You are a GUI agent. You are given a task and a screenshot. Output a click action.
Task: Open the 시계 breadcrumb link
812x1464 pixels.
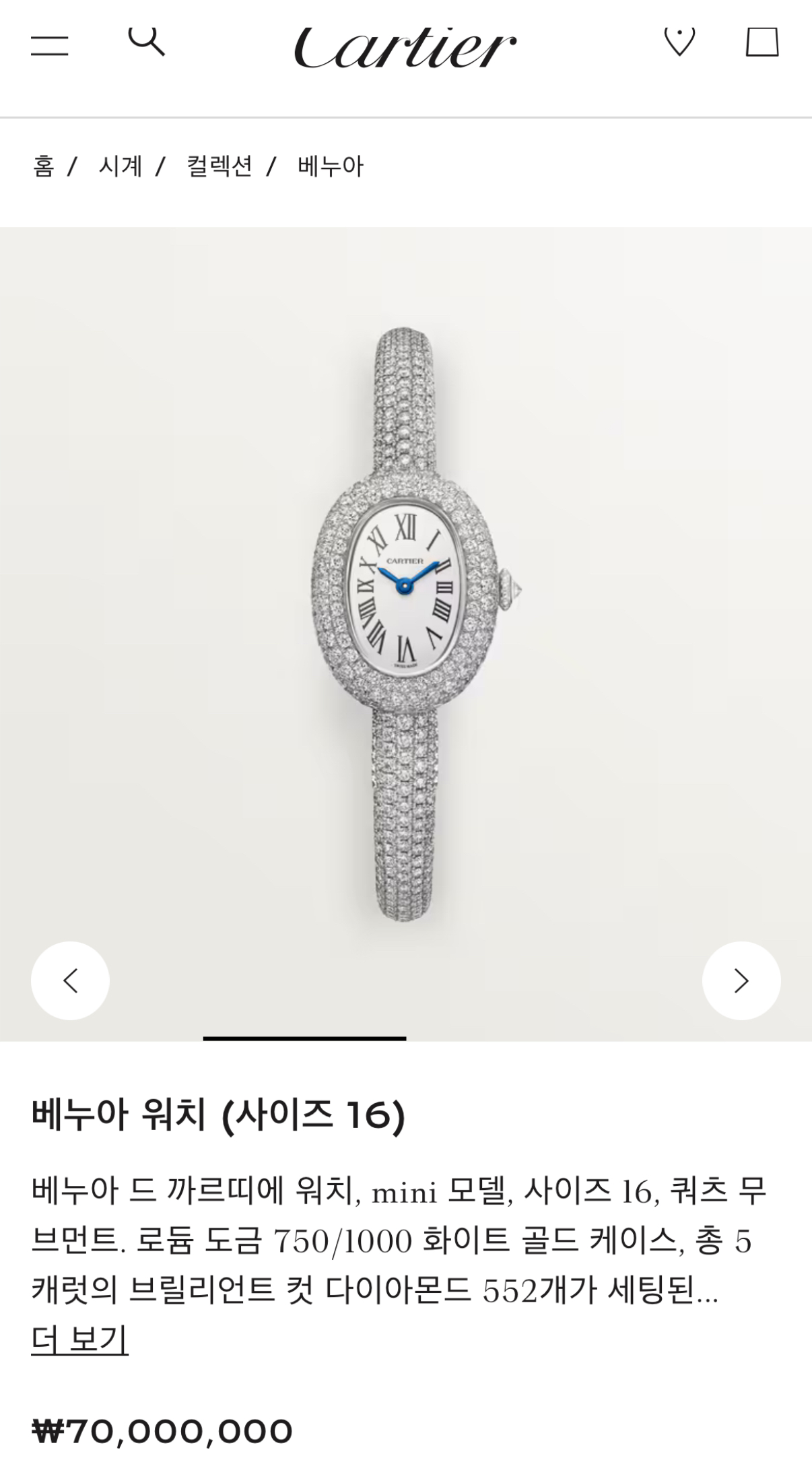(x=121, y=166)
